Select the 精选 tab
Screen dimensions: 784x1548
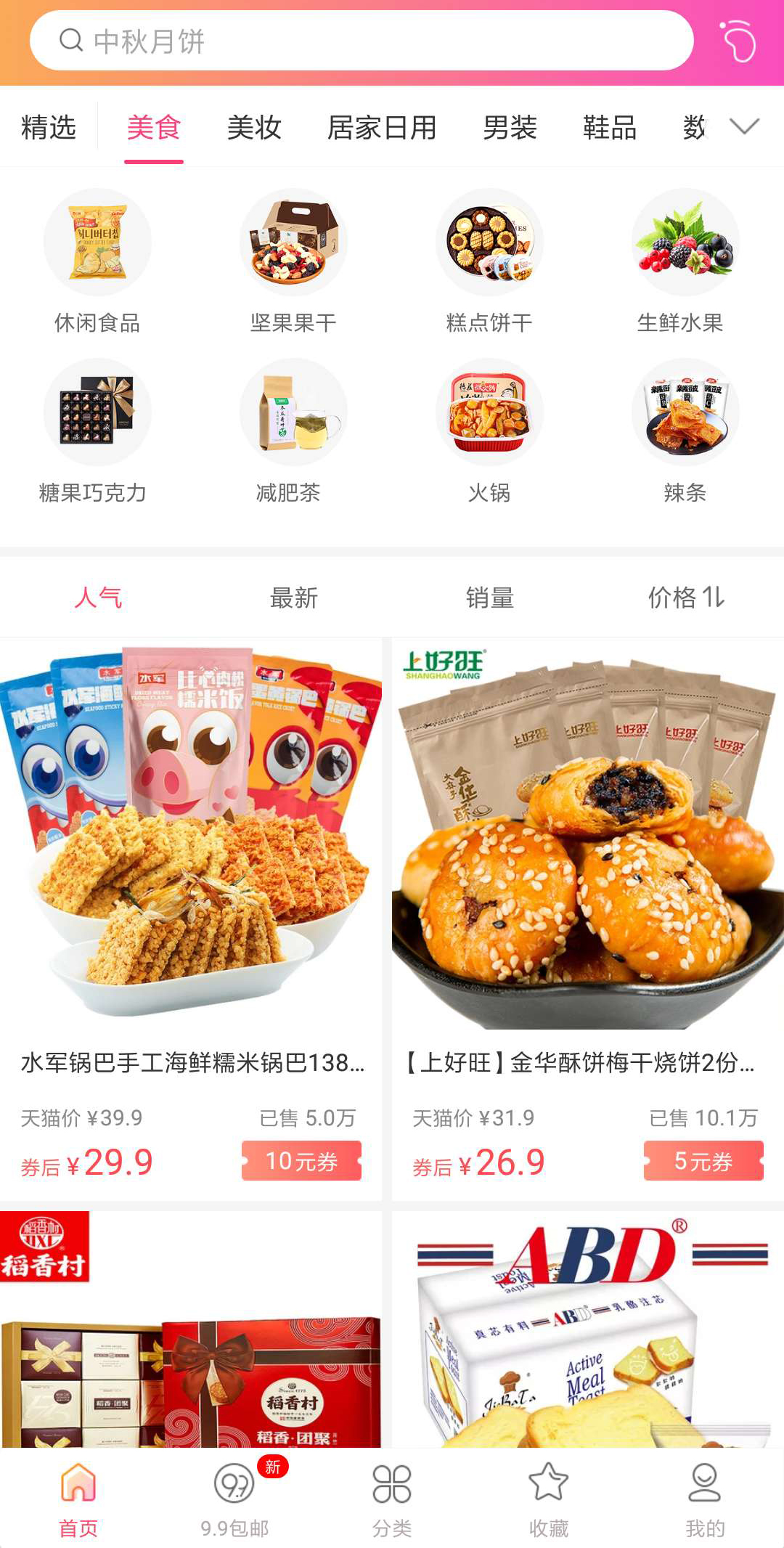49,128
